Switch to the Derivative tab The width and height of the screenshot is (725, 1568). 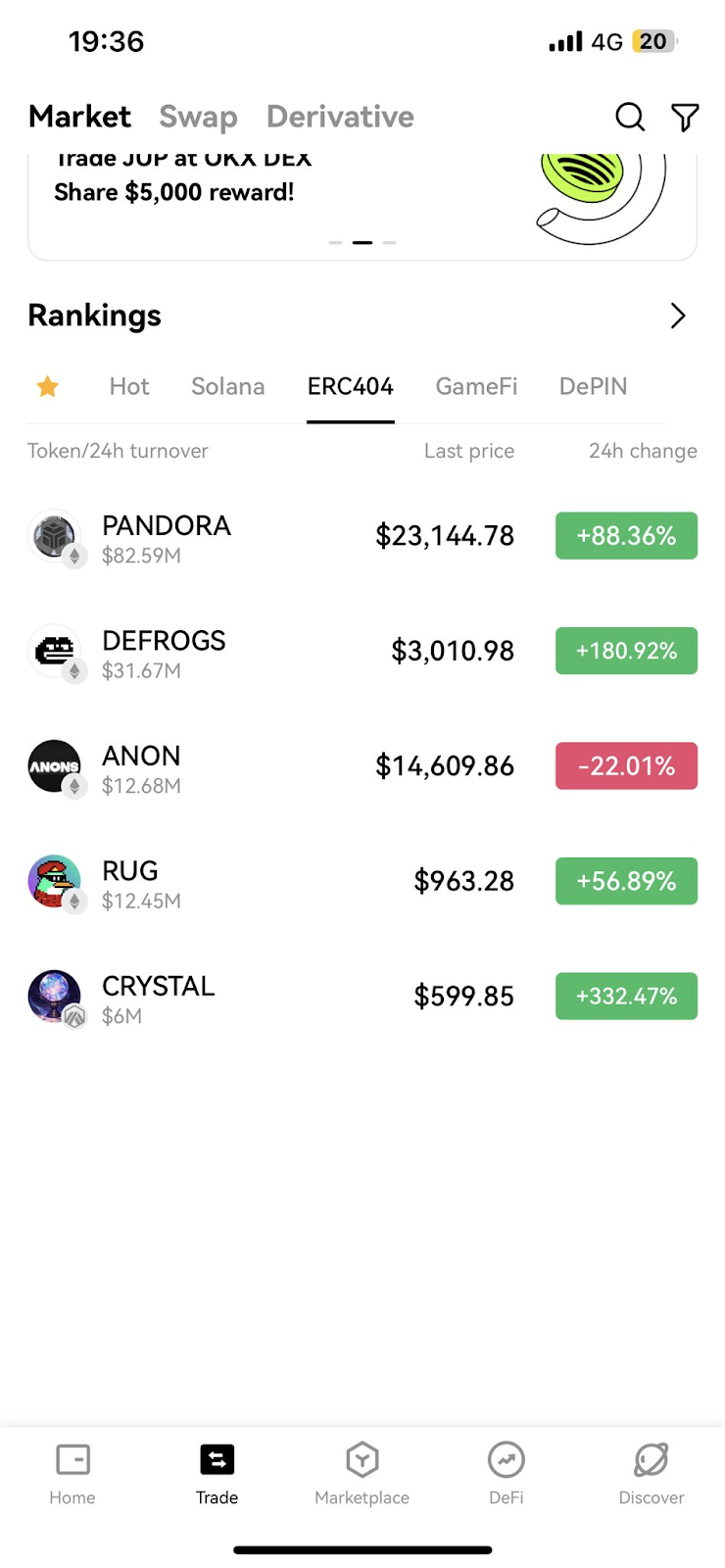pos(340,117)
